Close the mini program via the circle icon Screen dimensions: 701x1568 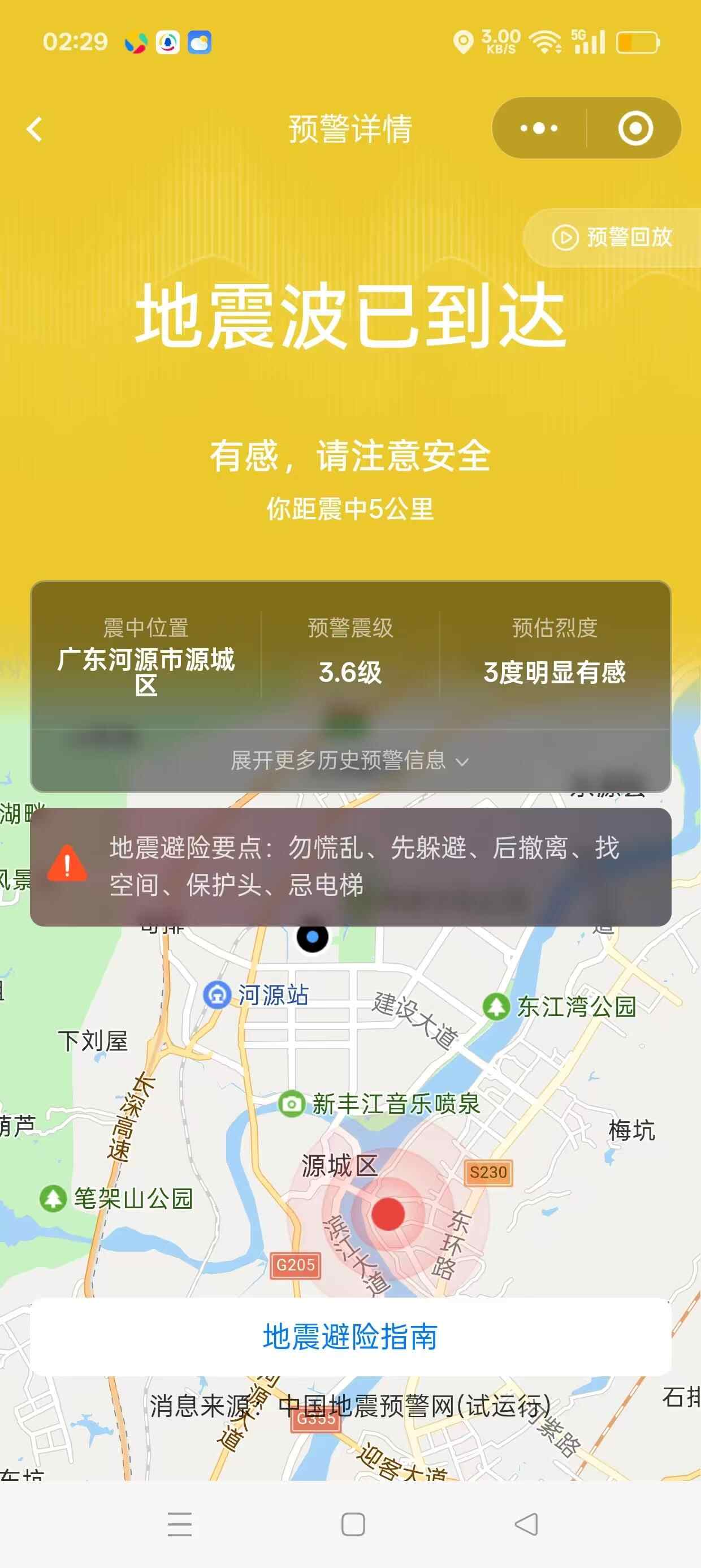pyautogui.click(x=635, y=128)
